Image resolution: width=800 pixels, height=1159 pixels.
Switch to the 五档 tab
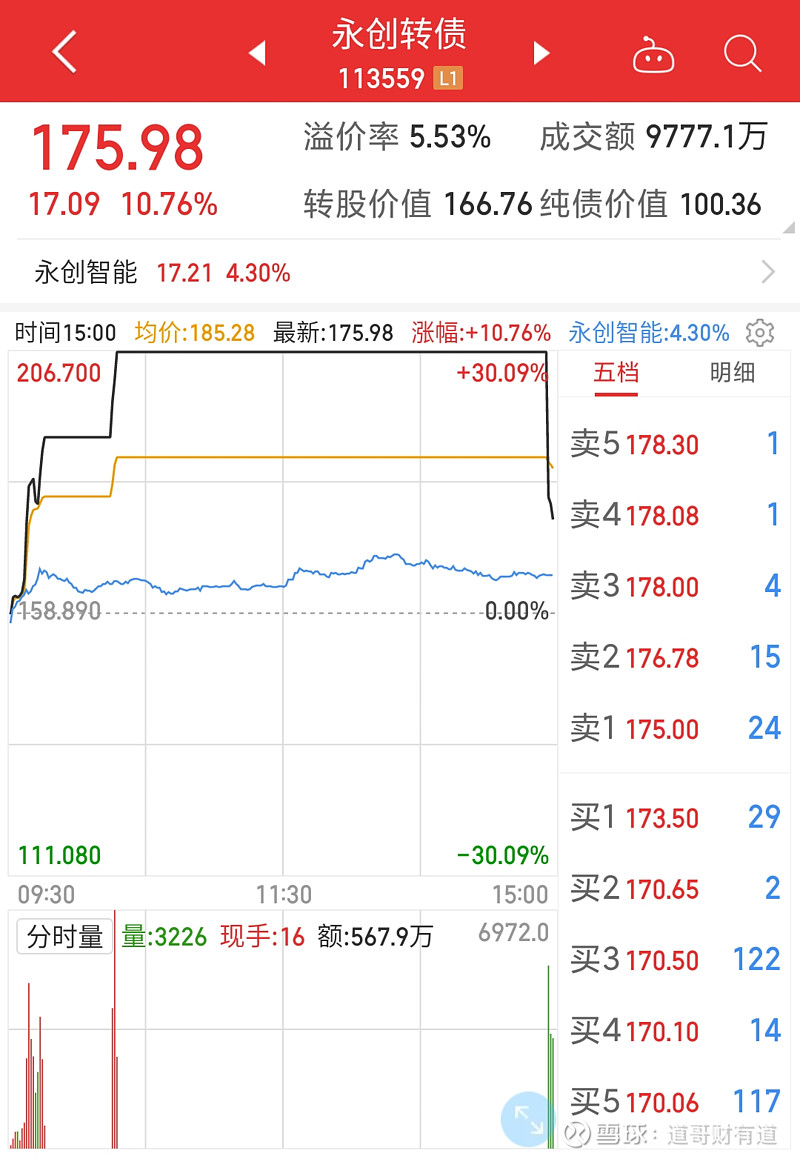point(616,374)
